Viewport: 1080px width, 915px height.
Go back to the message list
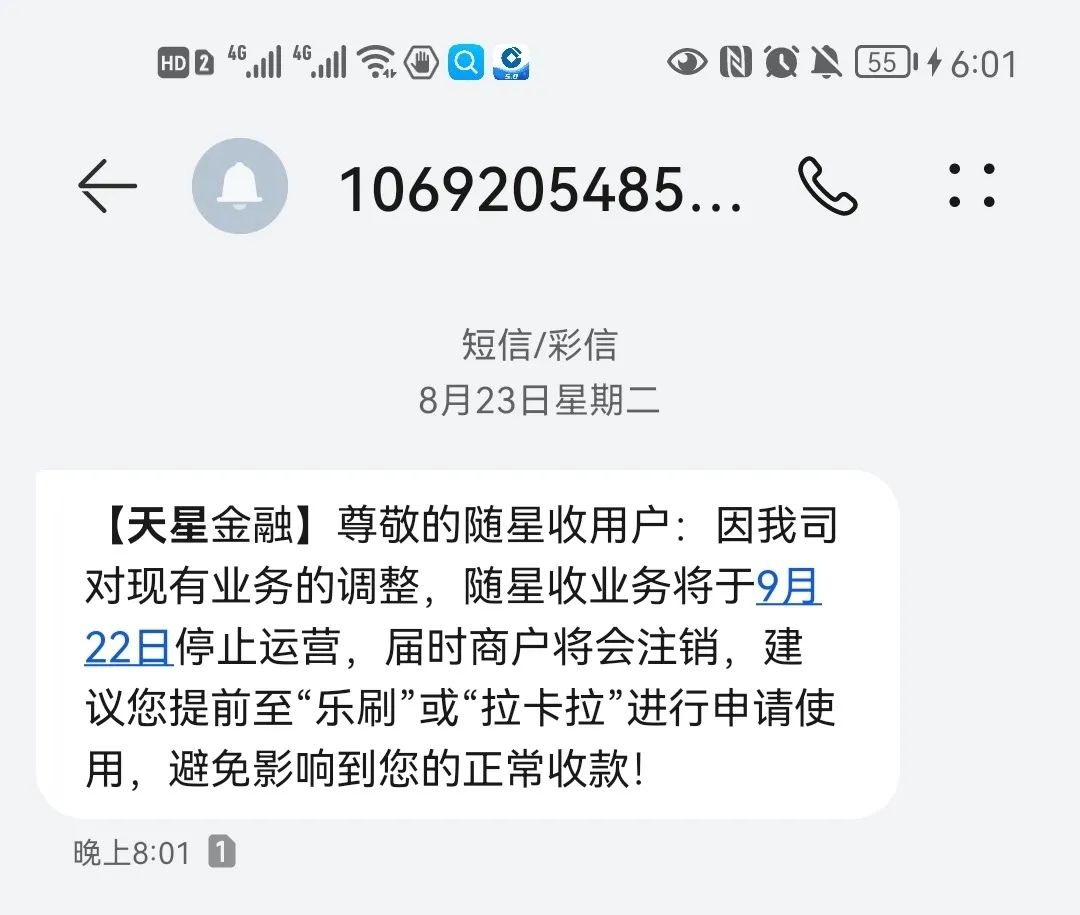[x=107, y=186]
